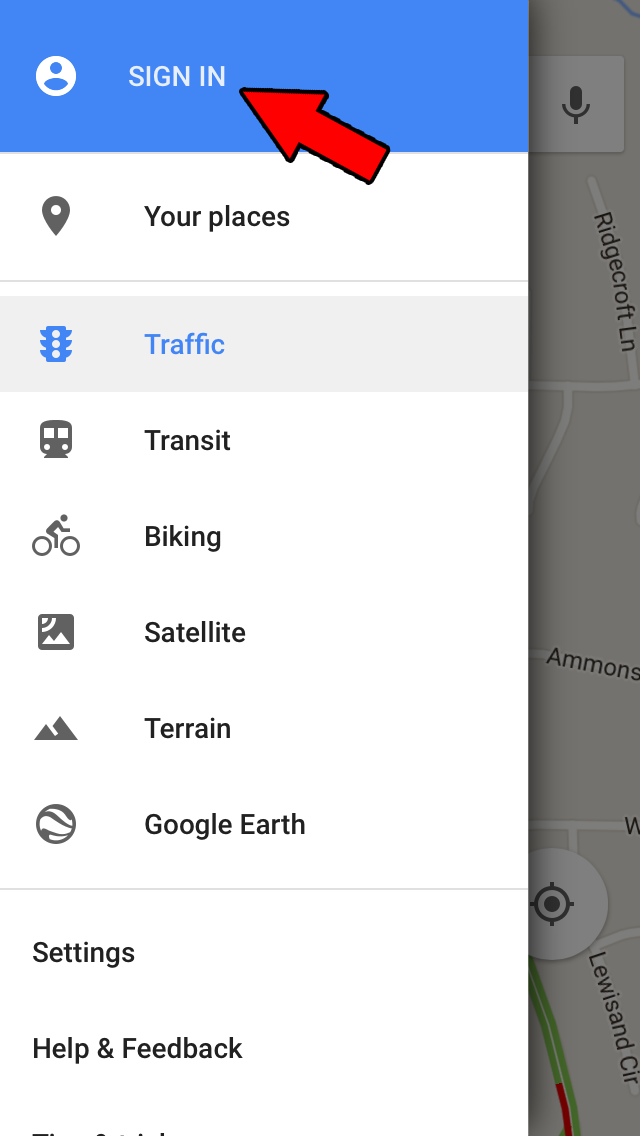
Task: Toggle the Traffic layer
Action: click(264, 344)
